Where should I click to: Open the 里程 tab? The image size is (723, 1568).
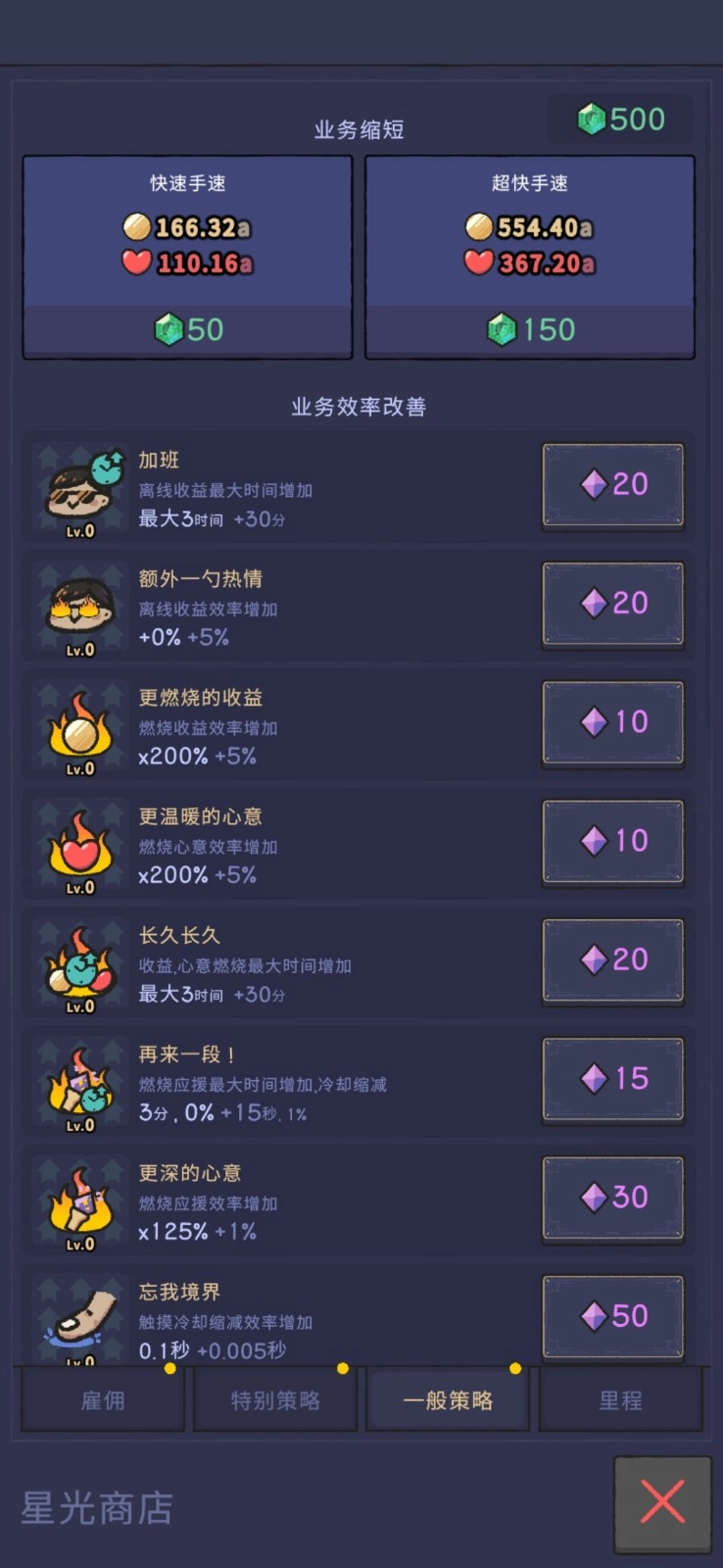[621, 1400]
